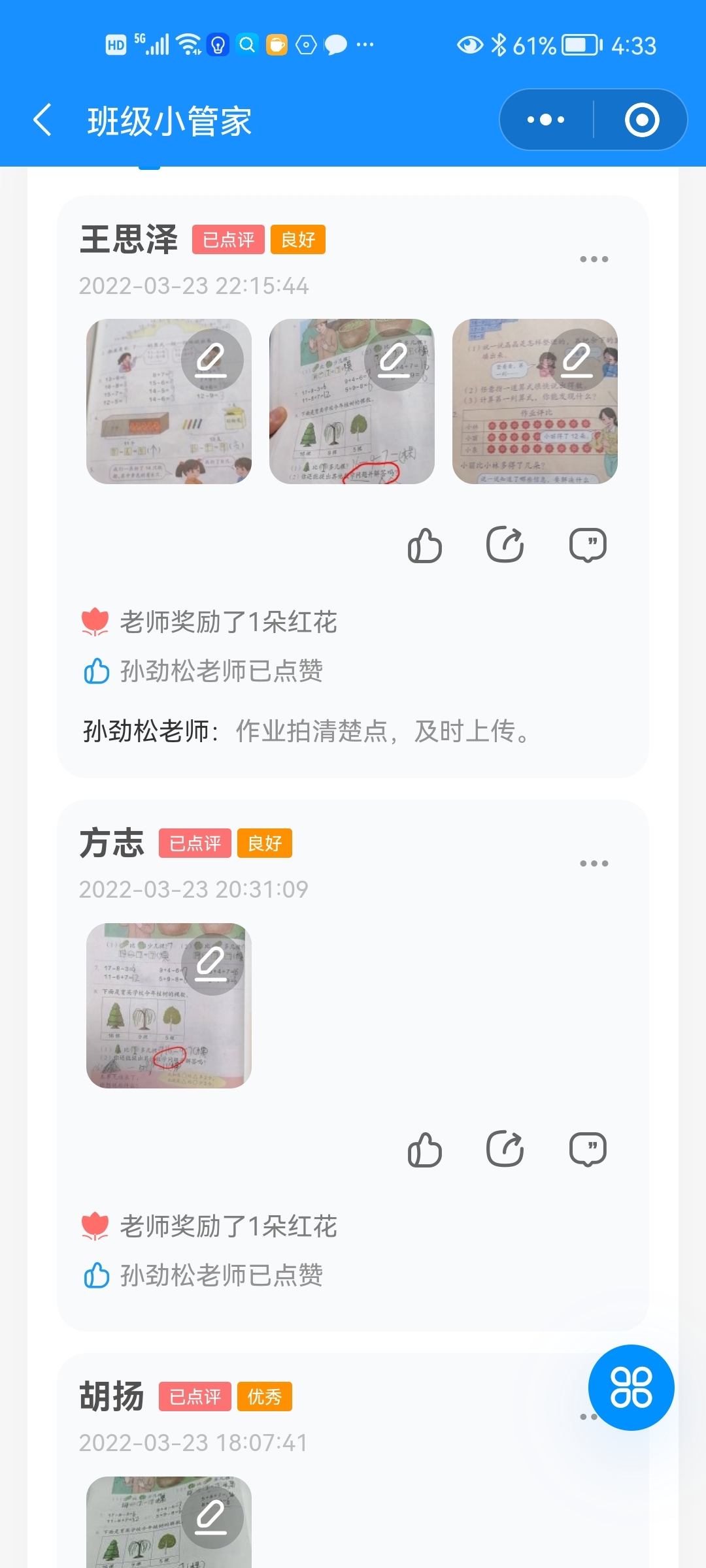Viewport: 706px width, 1568px height.
Task: Comment on 王思泽's homework submission
Action: [588, 545]
